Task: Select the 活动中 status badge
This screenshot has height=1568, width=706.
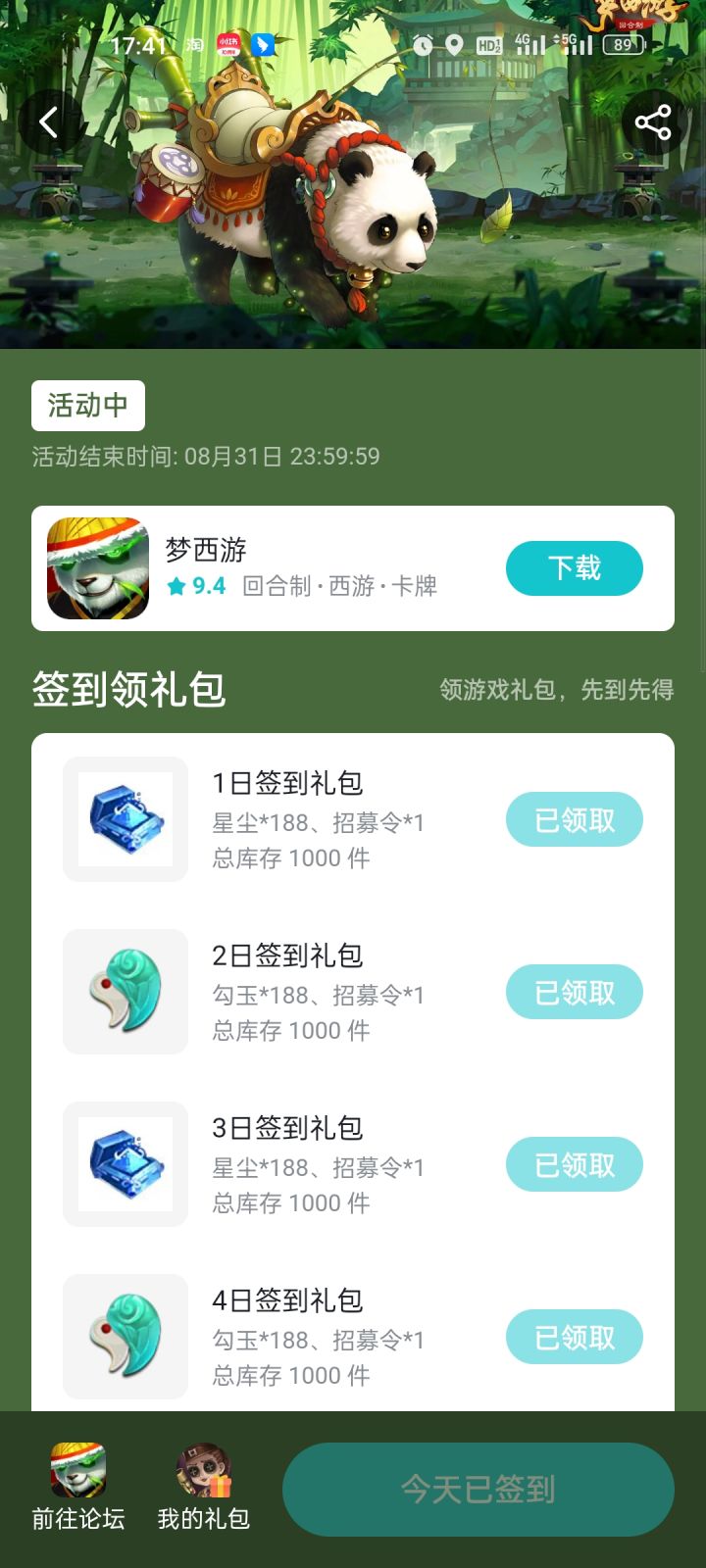Action: [x=87, y=405]
